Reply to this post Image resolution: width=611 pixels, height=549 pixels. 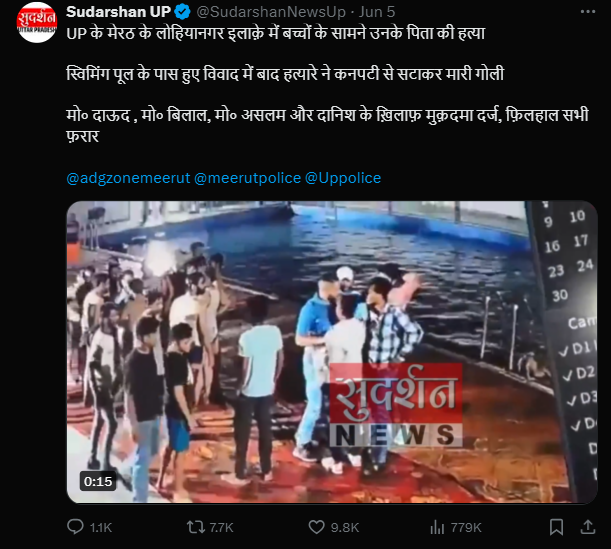tap(76, 527)
